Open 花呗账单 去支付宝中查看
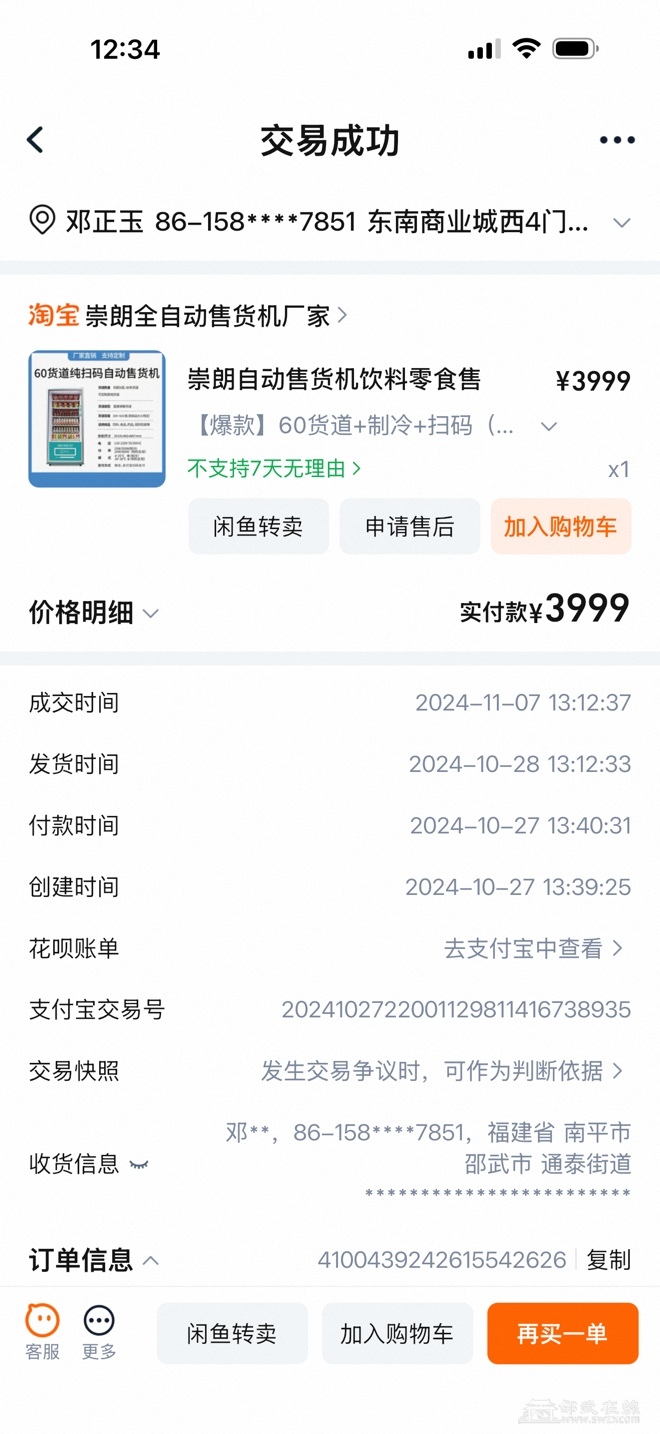Image resolution: width=660 pixels, height=1434 pixels. click(x=533, y=948)
